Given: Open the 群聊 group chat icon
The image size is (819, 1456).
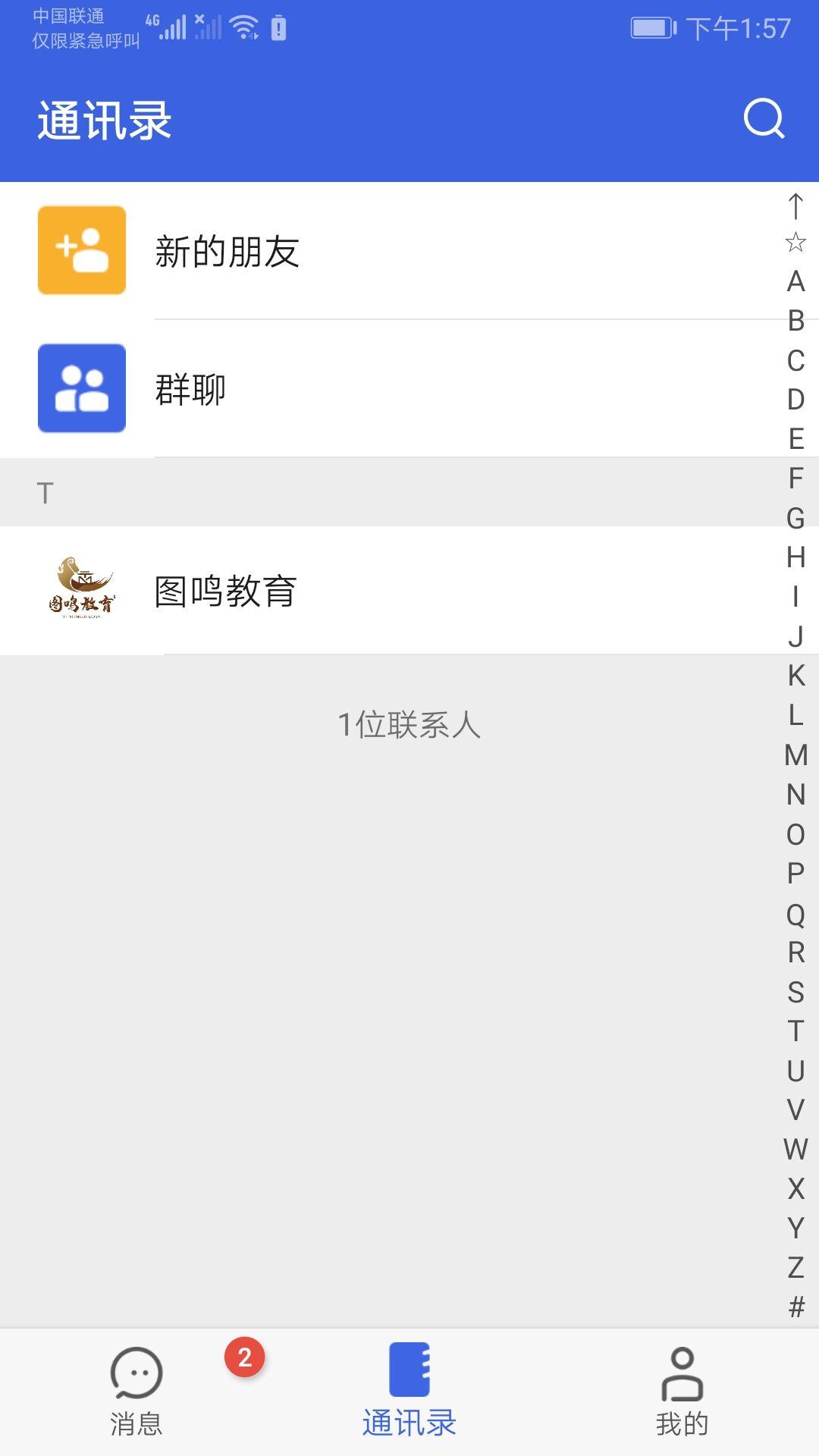Looking at the screenshot, I should coord(82,389).
